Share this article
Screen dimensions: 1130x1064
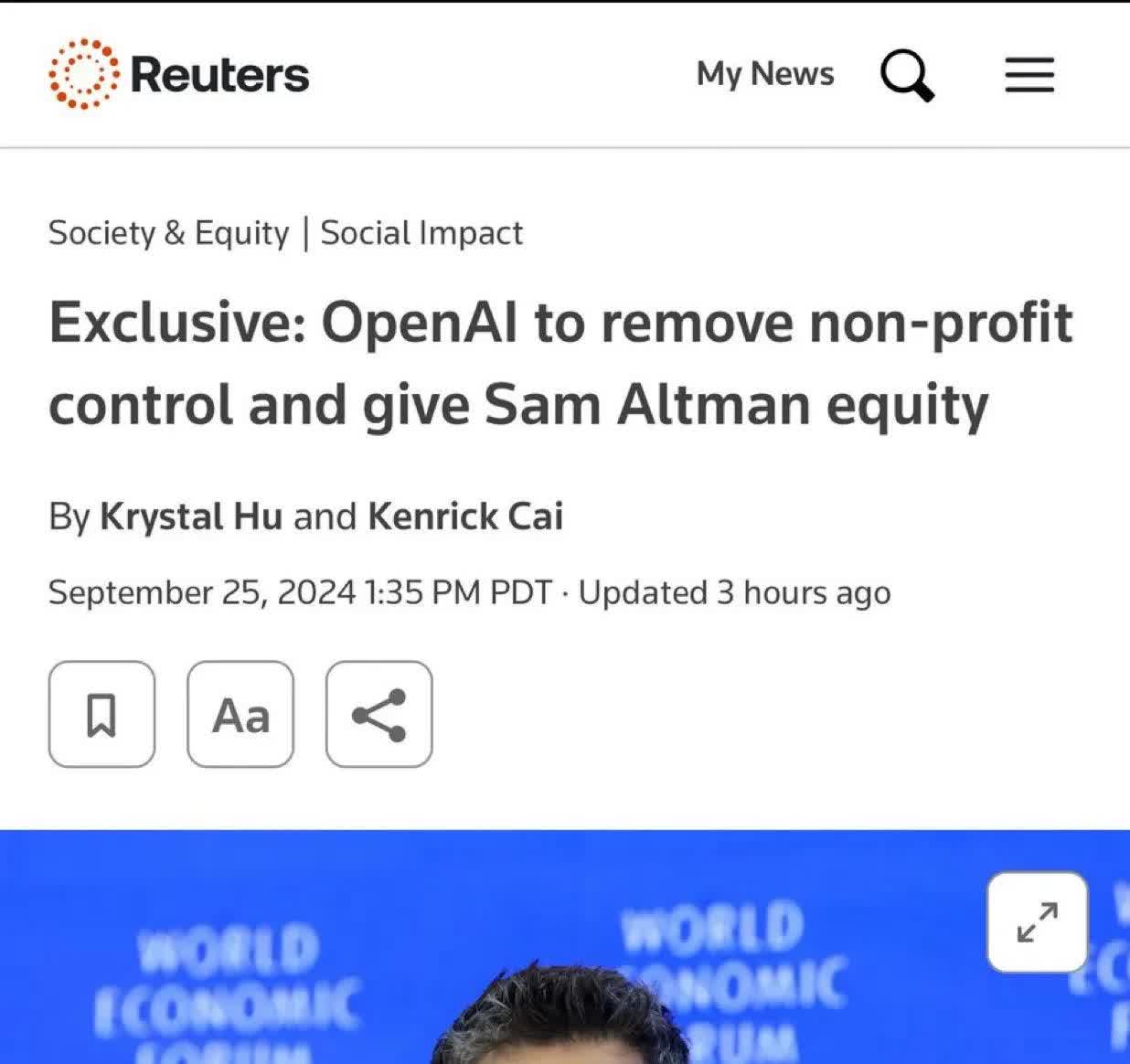coord(378,714)
